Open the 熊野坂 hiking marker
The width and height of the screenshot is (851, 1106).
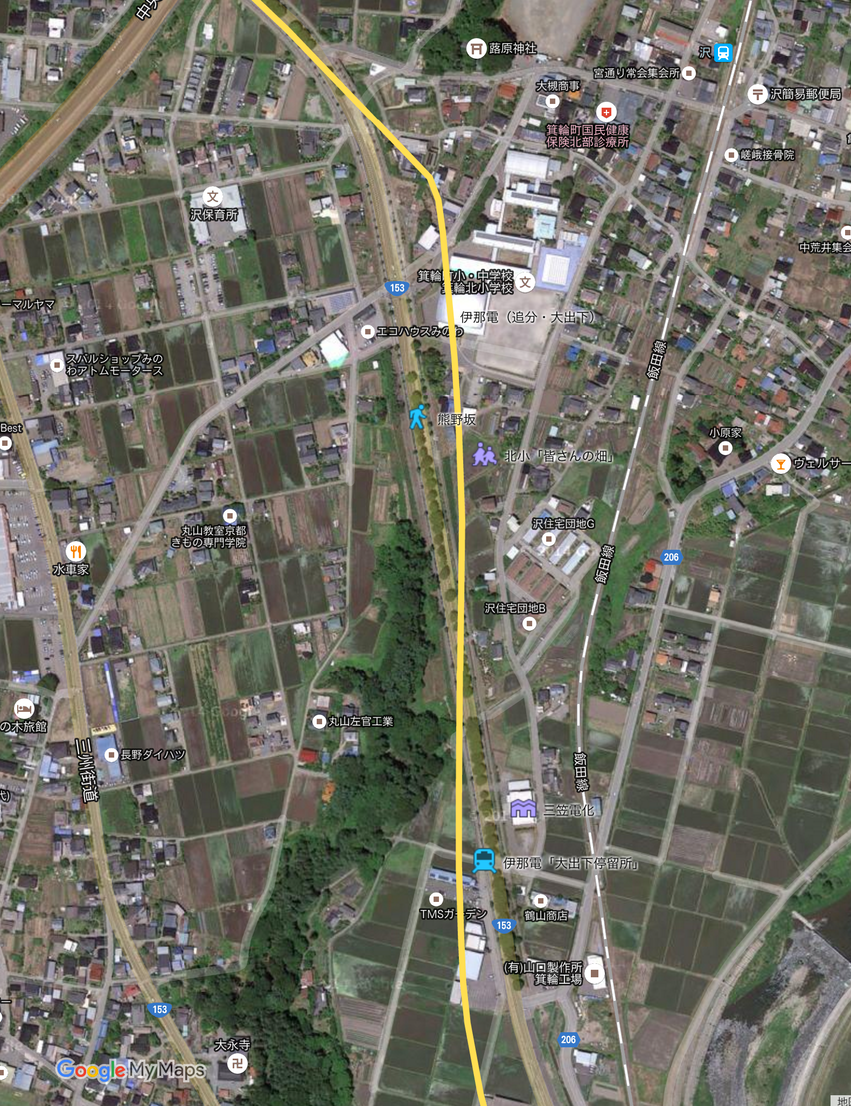(418, 418)
